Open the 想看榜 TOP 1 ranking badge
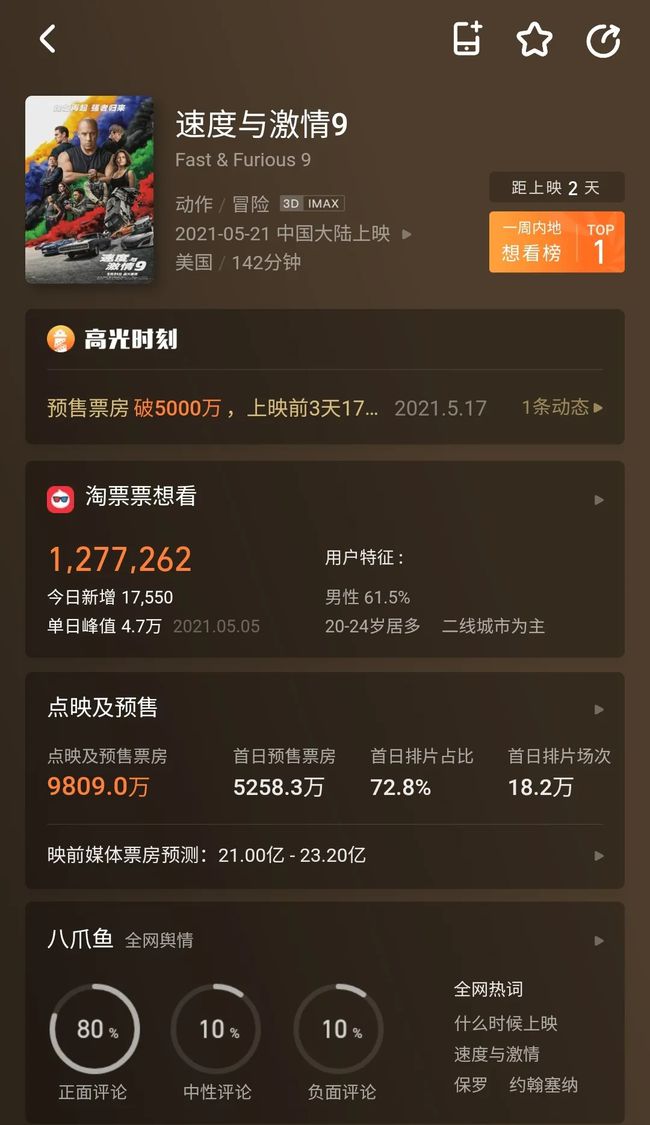The image size is (650, 1125). (x=556, y=242)
